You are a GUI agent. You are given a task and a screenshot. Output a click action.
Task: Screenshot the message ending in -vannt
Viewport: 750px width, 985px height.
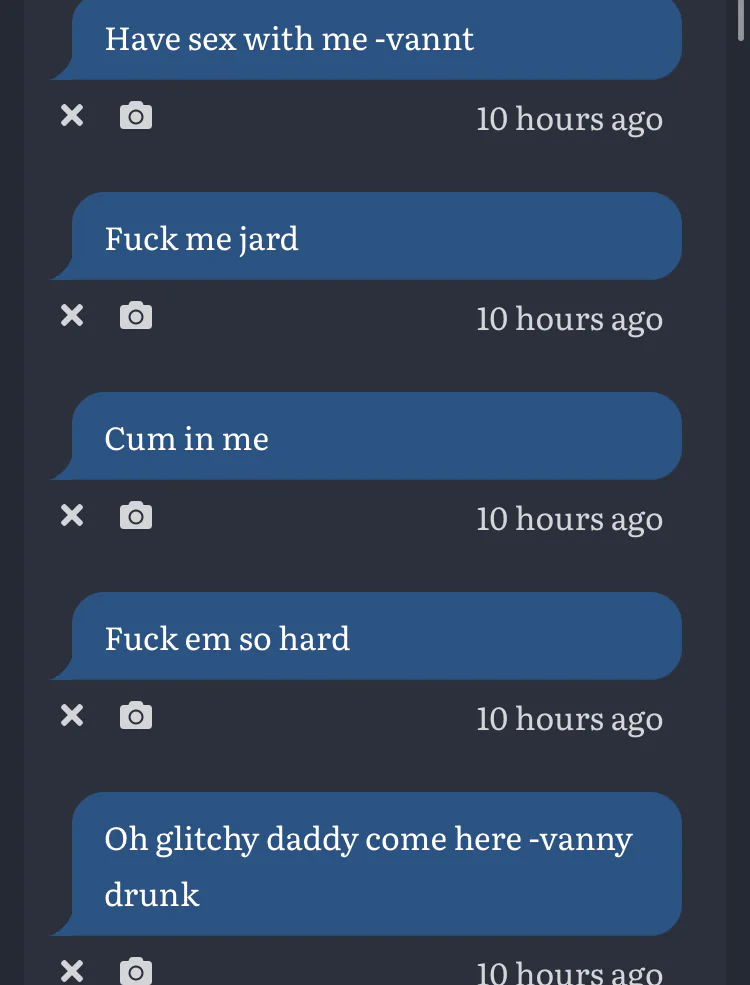pyautogui.click(x=136, y=116)
